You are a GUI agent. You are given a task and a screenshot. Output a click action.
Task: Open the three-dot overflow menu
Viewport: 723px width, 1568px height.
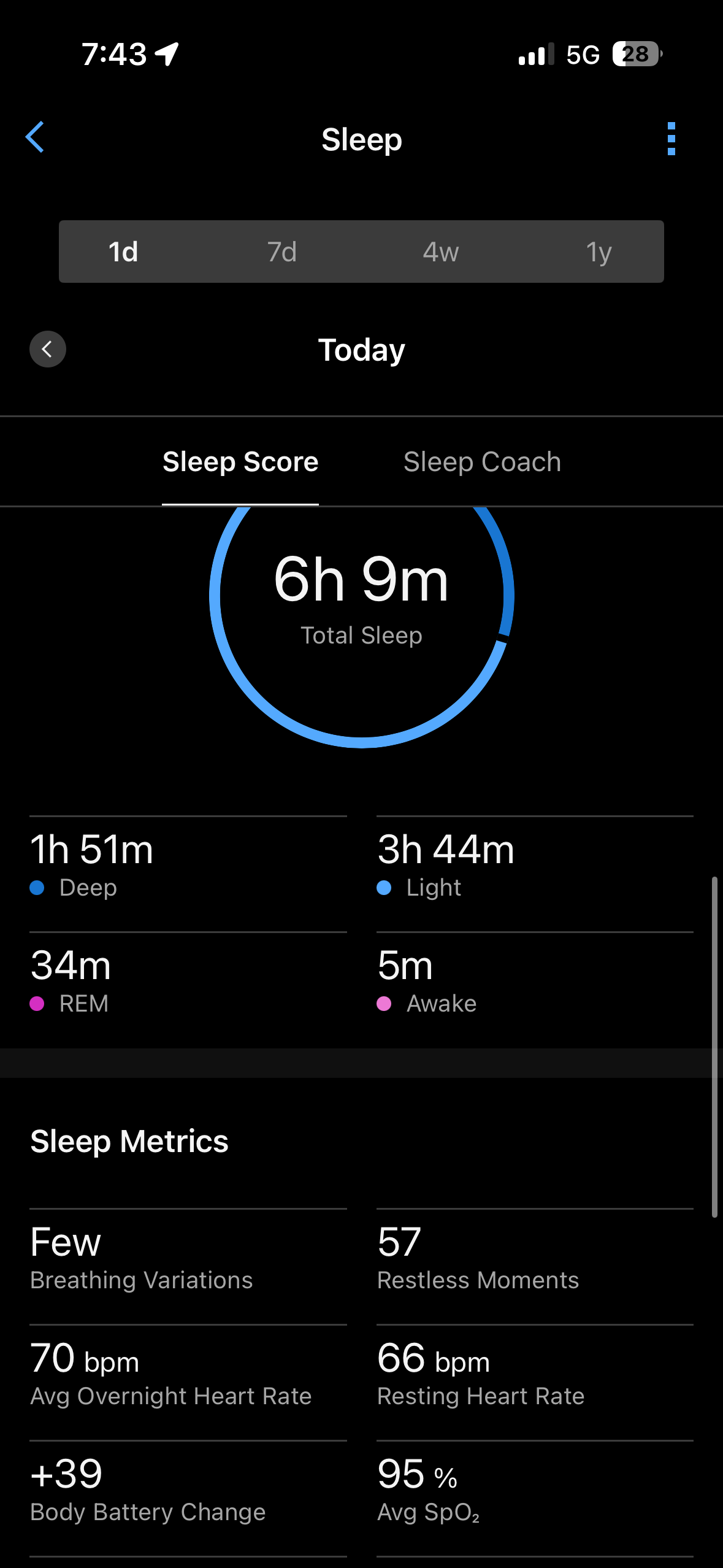click(671, 139)
